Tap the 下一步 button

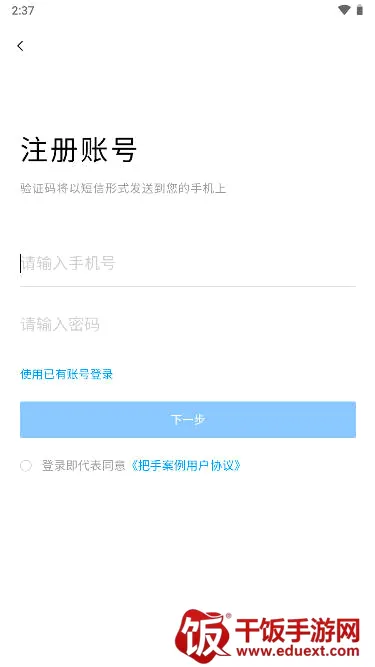[x=188, y=419]
